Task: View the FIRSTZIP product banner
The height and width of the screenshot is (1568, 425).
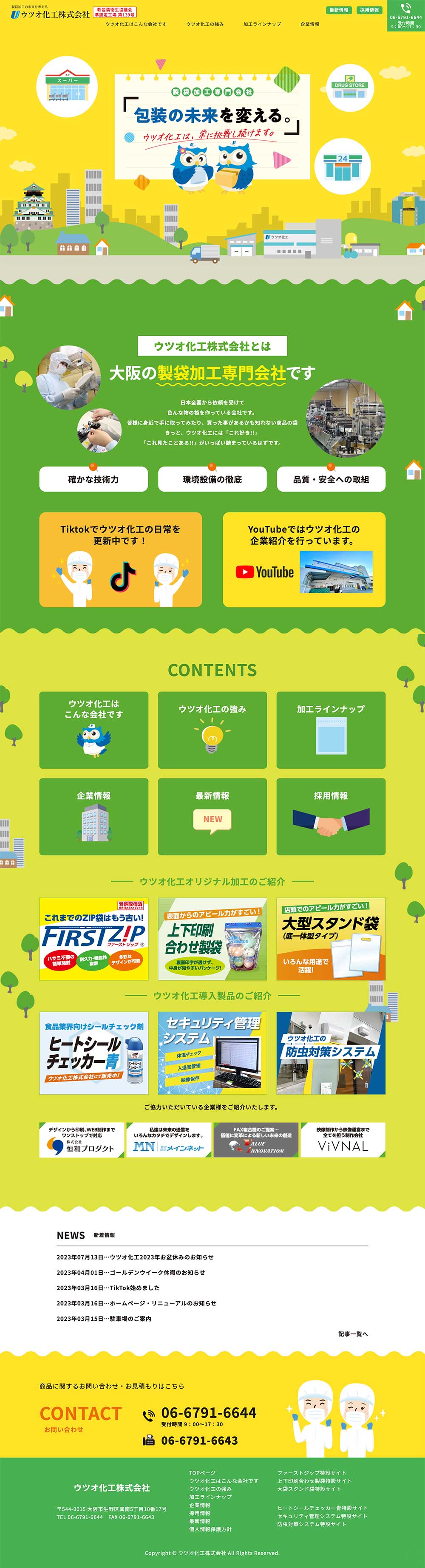Action: 93,939
